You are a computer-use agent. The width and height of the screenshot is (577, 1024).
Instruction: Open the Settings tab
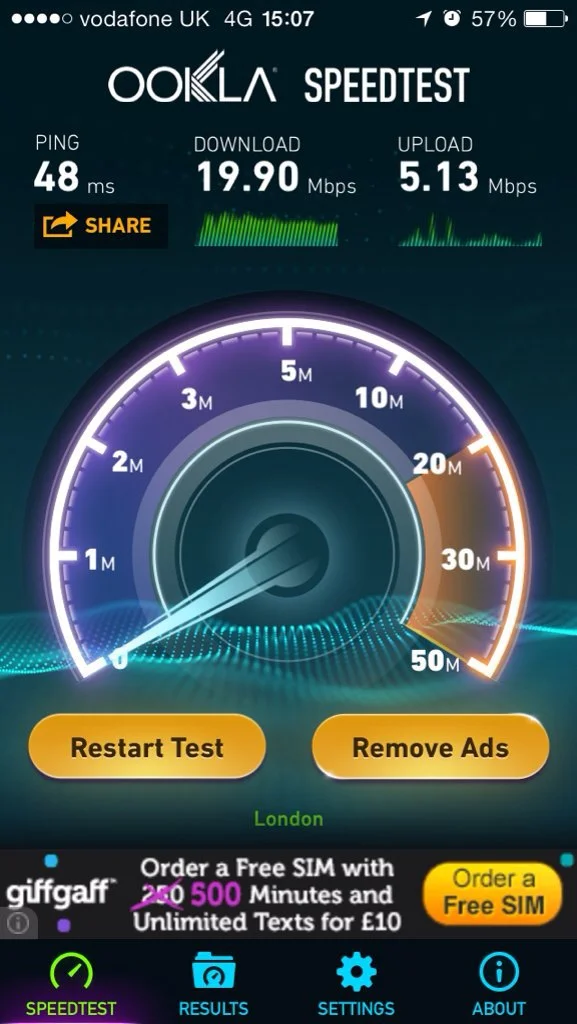pyautogui.click(x=356, y=984)
